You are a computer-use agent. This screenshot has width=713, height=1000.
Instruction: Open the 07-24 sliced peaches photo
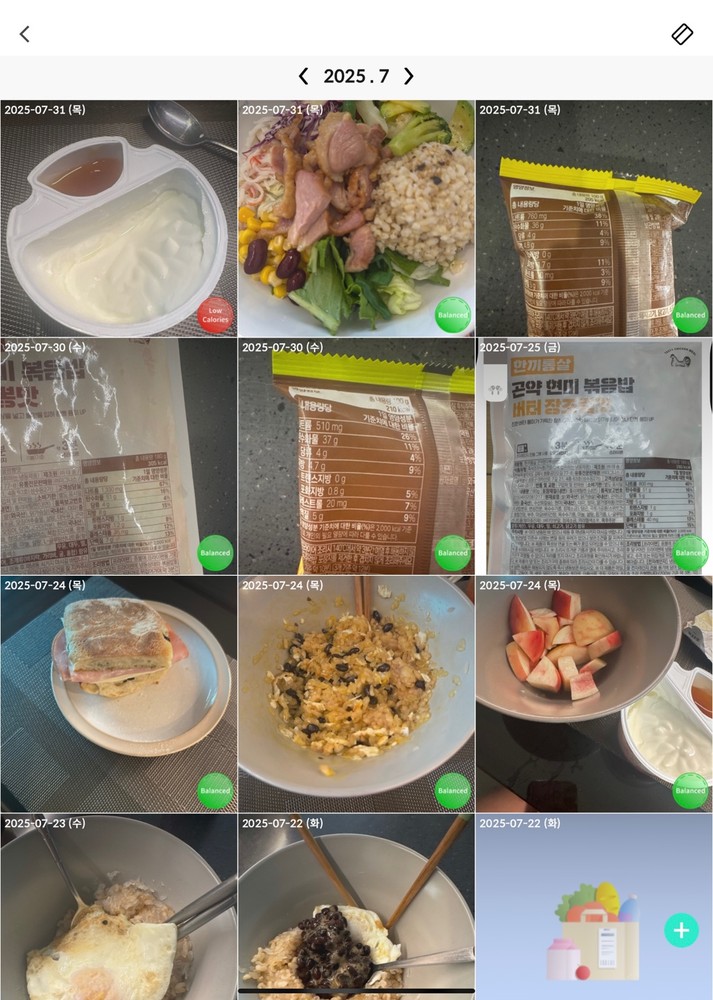point(594,694)
